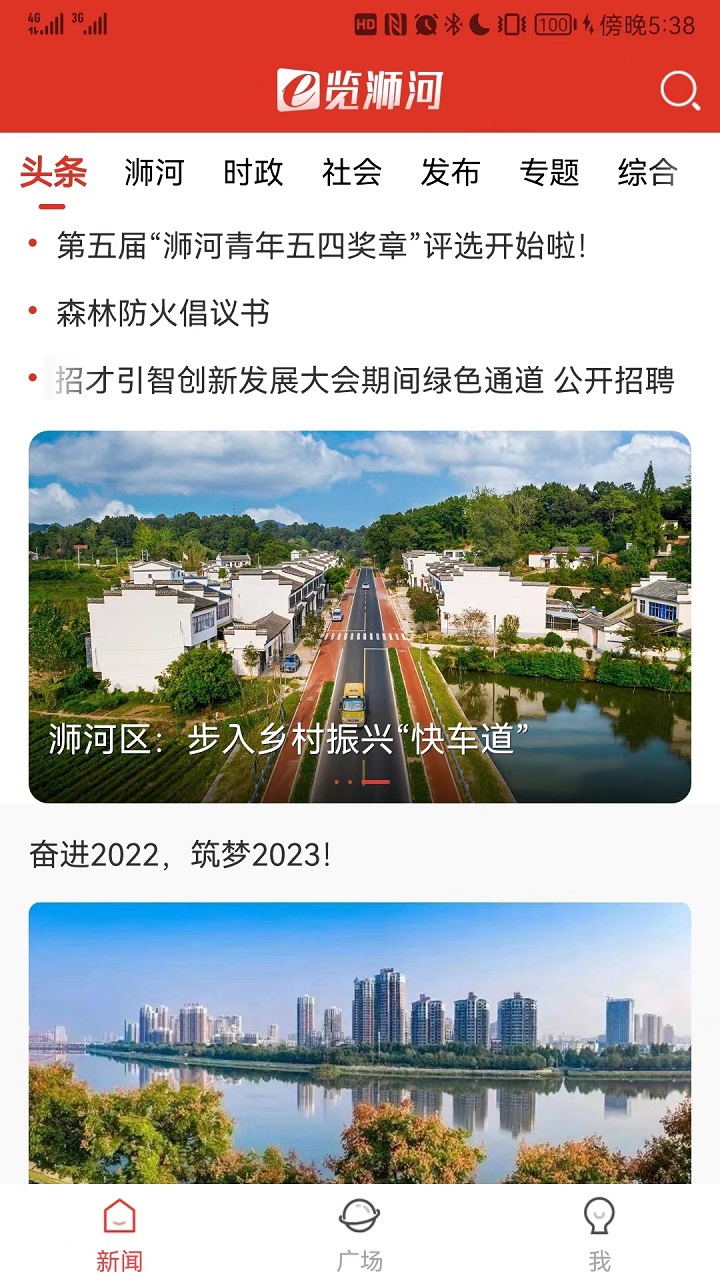The width and height of the screenshot is (720, 1280).
Task: Switch to the 专题 tab
Action: click(x=552, y=173)
